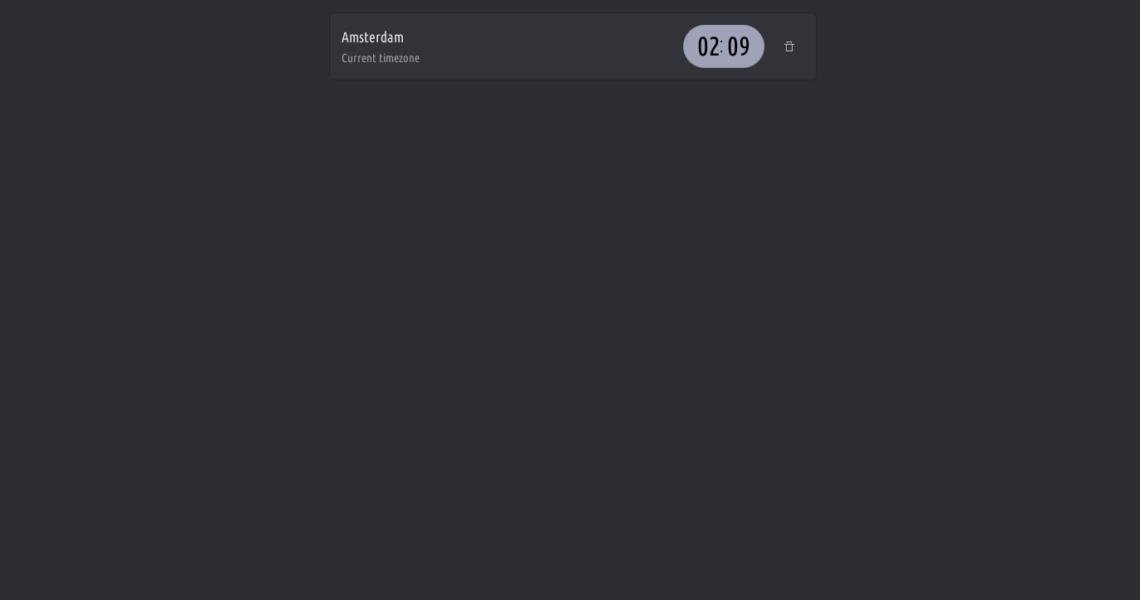Open the Amsterdam clock row
Image resolution: width=1140 pixels, height=600 pixels.
coord(500,47)
